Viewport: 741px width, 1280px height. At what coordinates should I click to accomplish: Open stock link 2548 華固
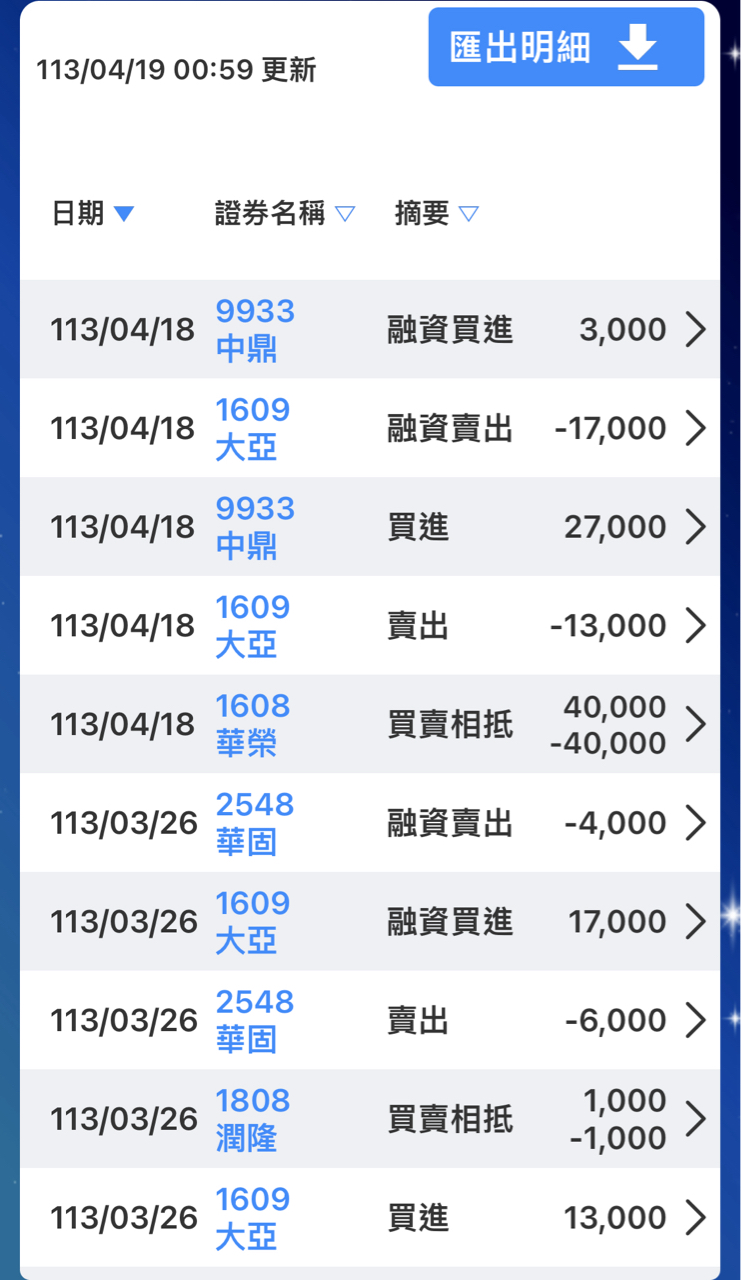click(253, 823)
